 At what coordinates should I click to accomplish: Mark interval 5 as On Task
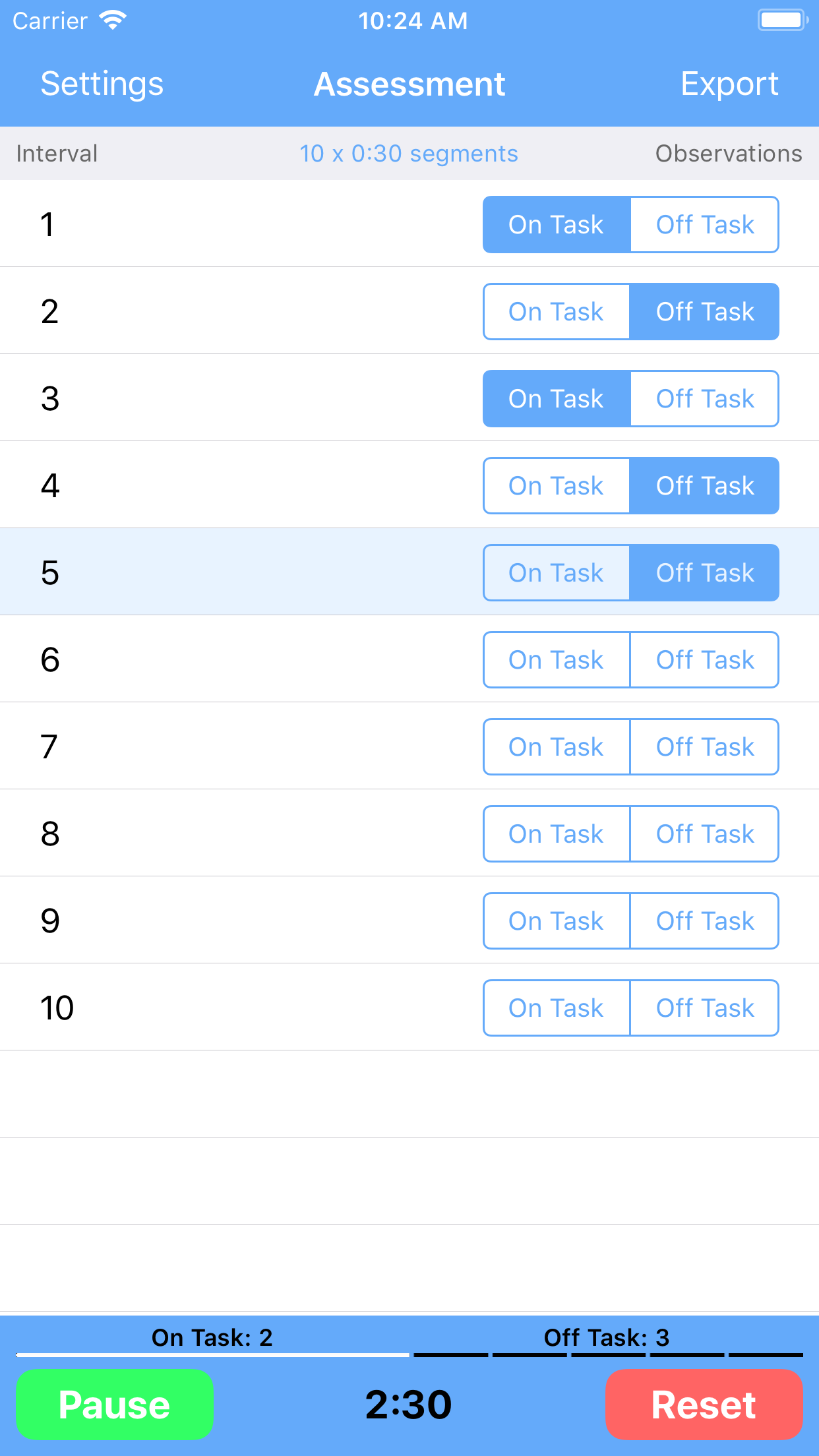(556, 572)
